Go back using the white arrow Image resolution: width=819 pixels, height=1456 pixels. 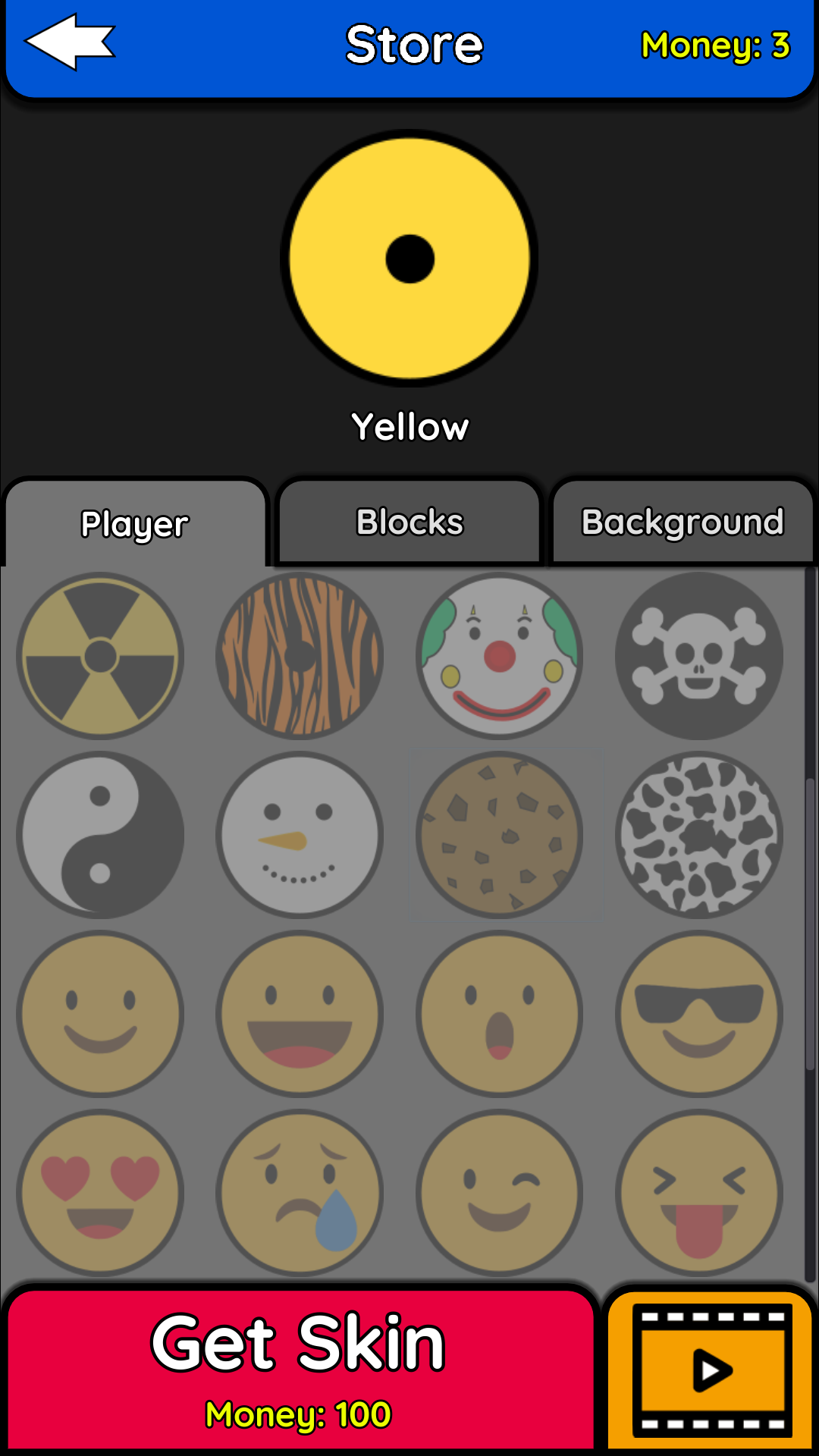coord(70,42)
